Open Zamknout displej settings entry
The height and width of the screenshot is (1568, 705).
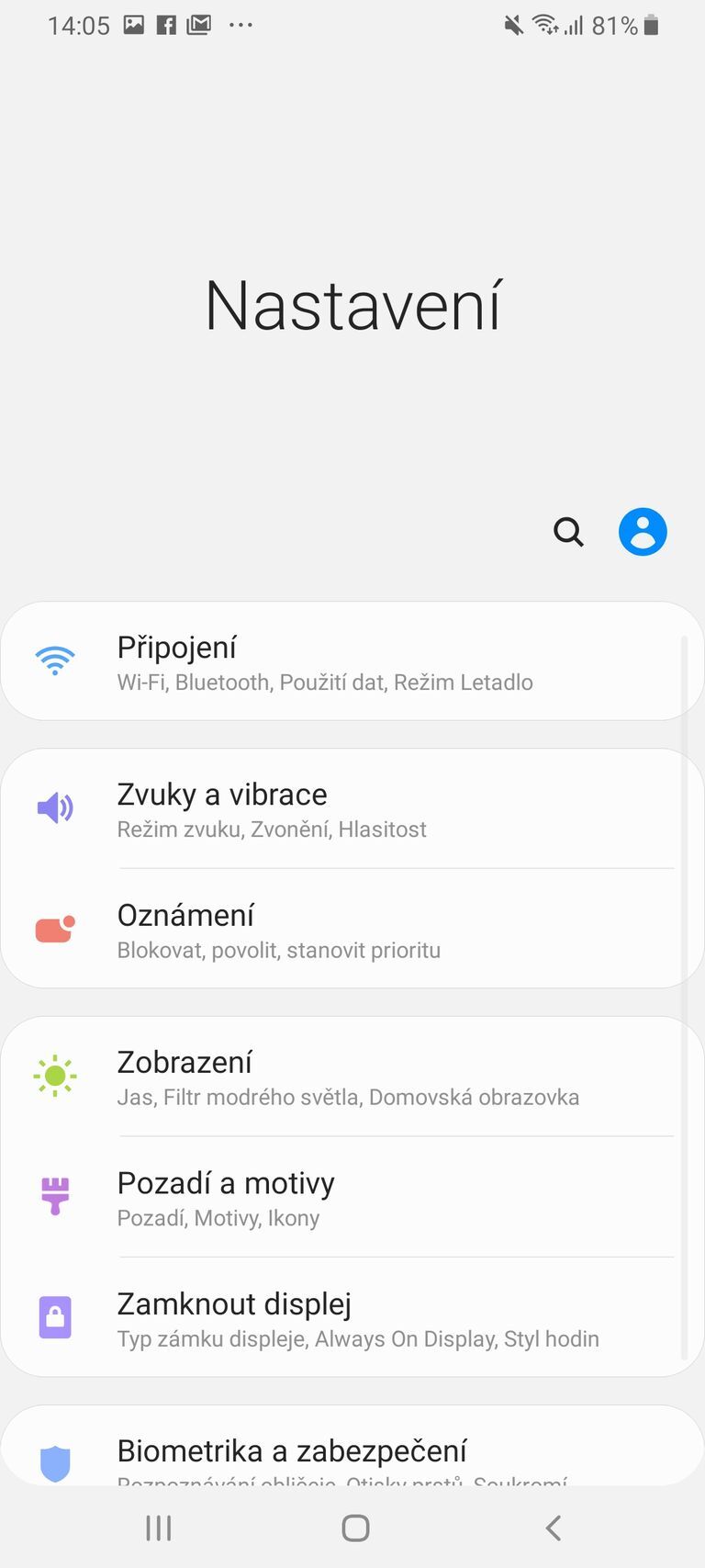click(x=352, y=1317)
